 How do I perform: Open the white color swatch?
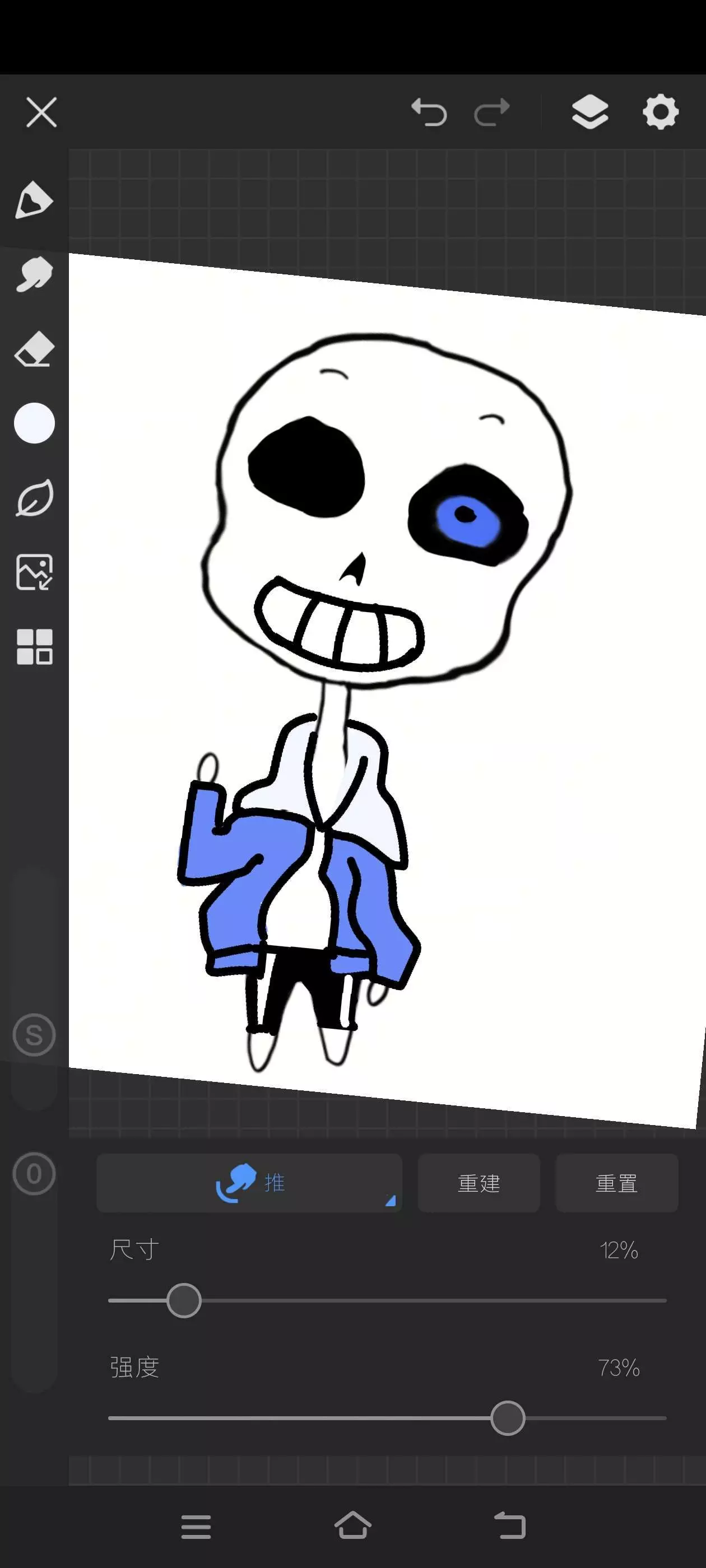pyautogui.click(x=34, y=423)
